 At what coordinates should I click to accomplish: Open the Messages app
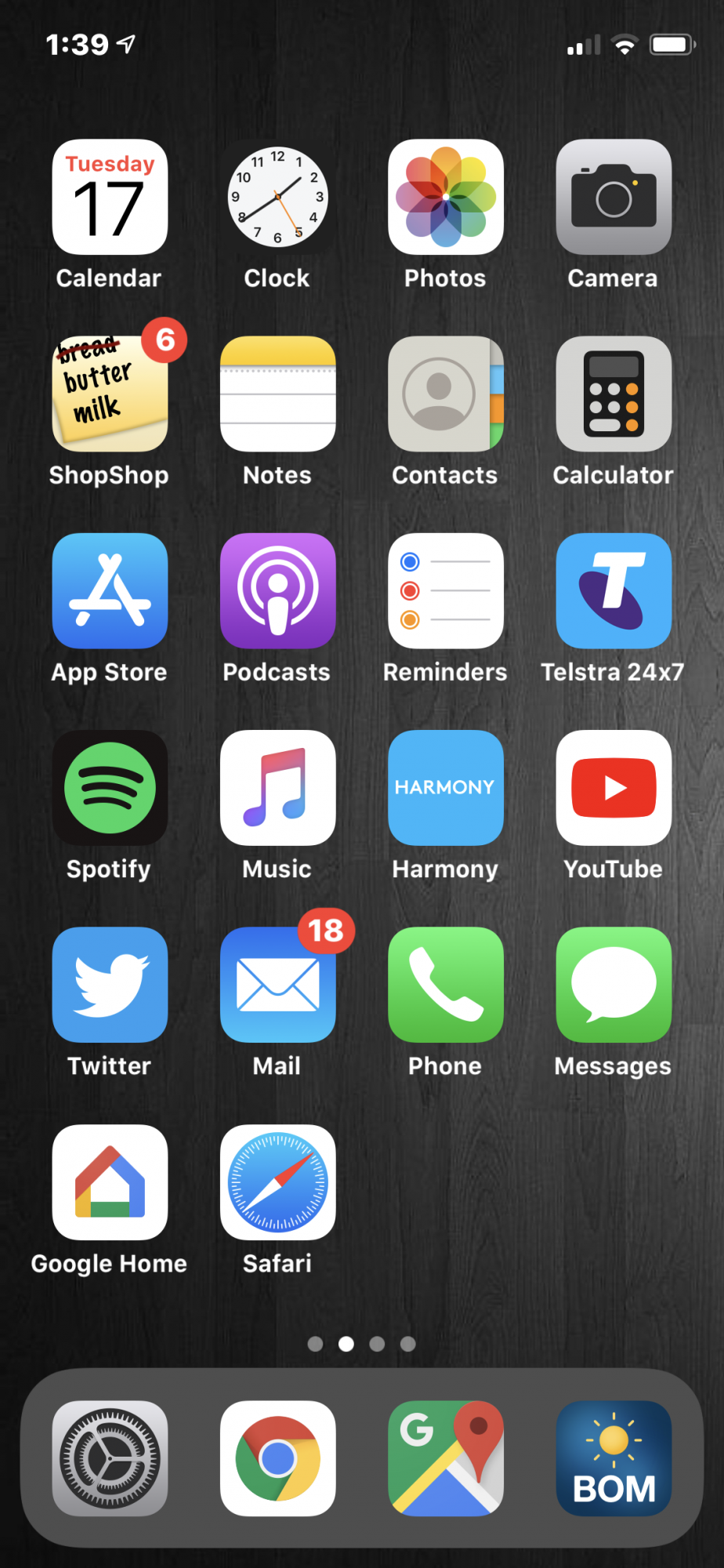(614, 985)
